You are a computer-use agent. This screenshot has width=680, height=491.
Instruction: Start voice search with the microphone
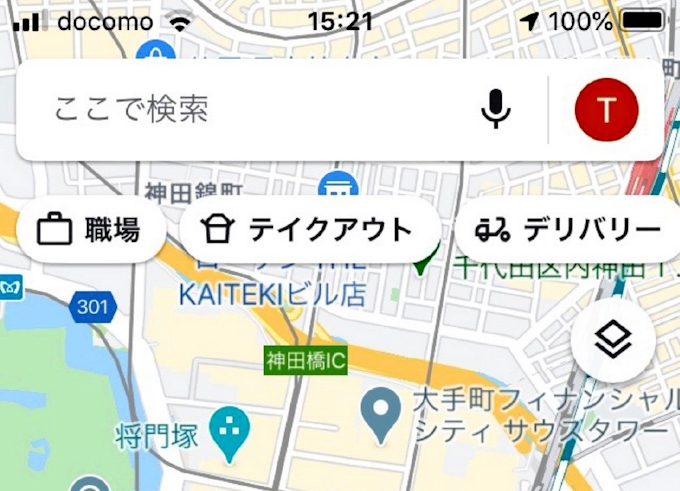click(x=495, y=109)
